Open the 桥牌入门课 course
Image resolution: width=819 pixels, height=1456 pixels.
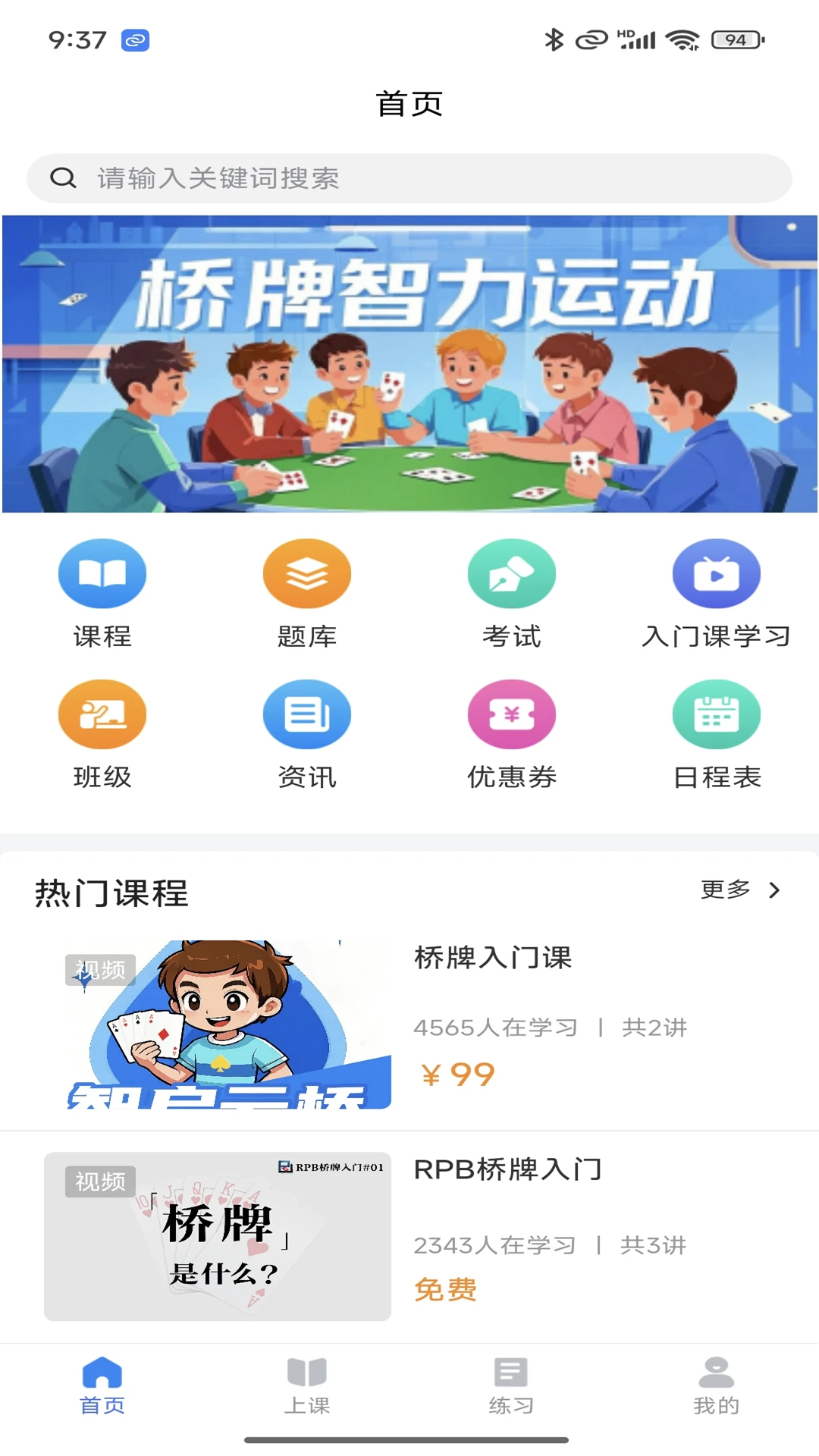tap(409, 1024)
